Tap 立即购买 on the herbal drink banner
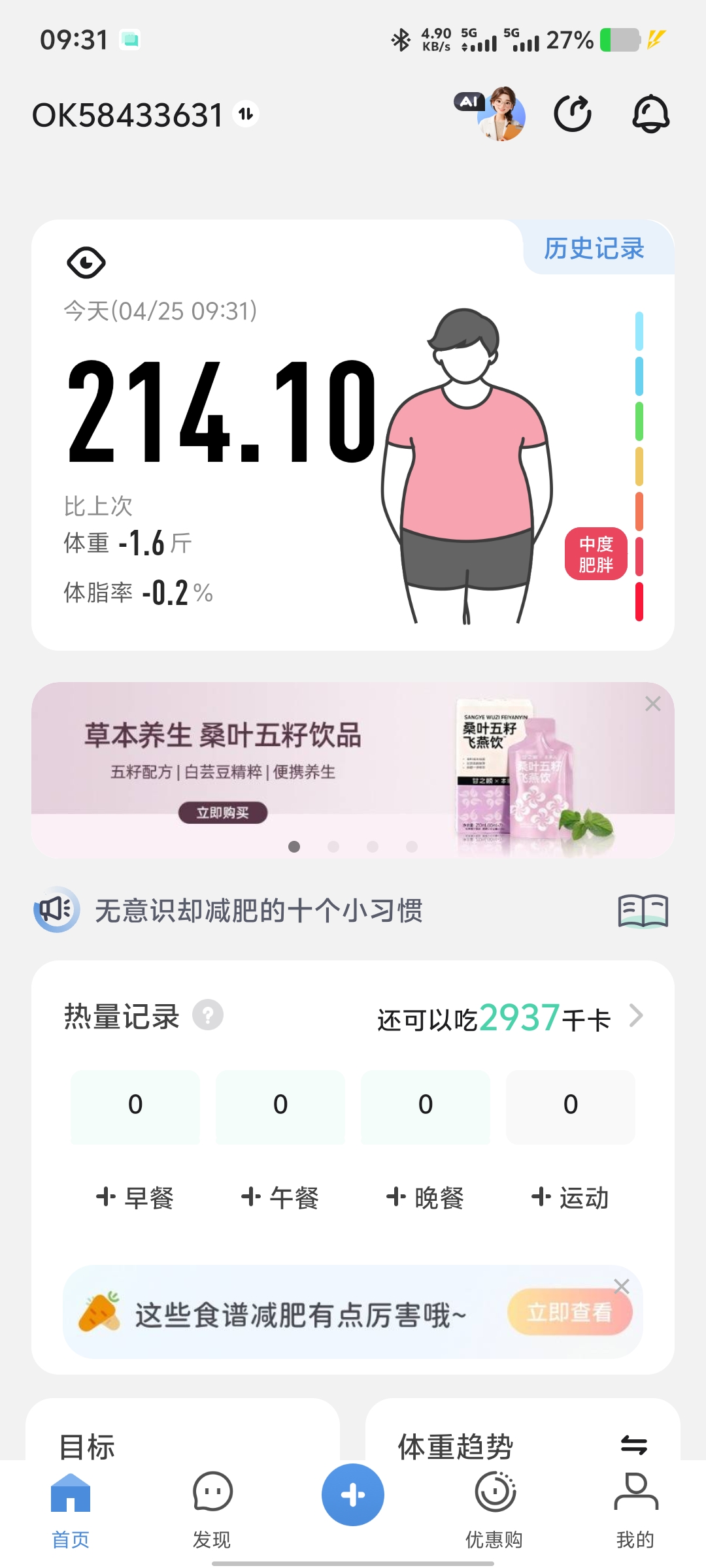 223,813
